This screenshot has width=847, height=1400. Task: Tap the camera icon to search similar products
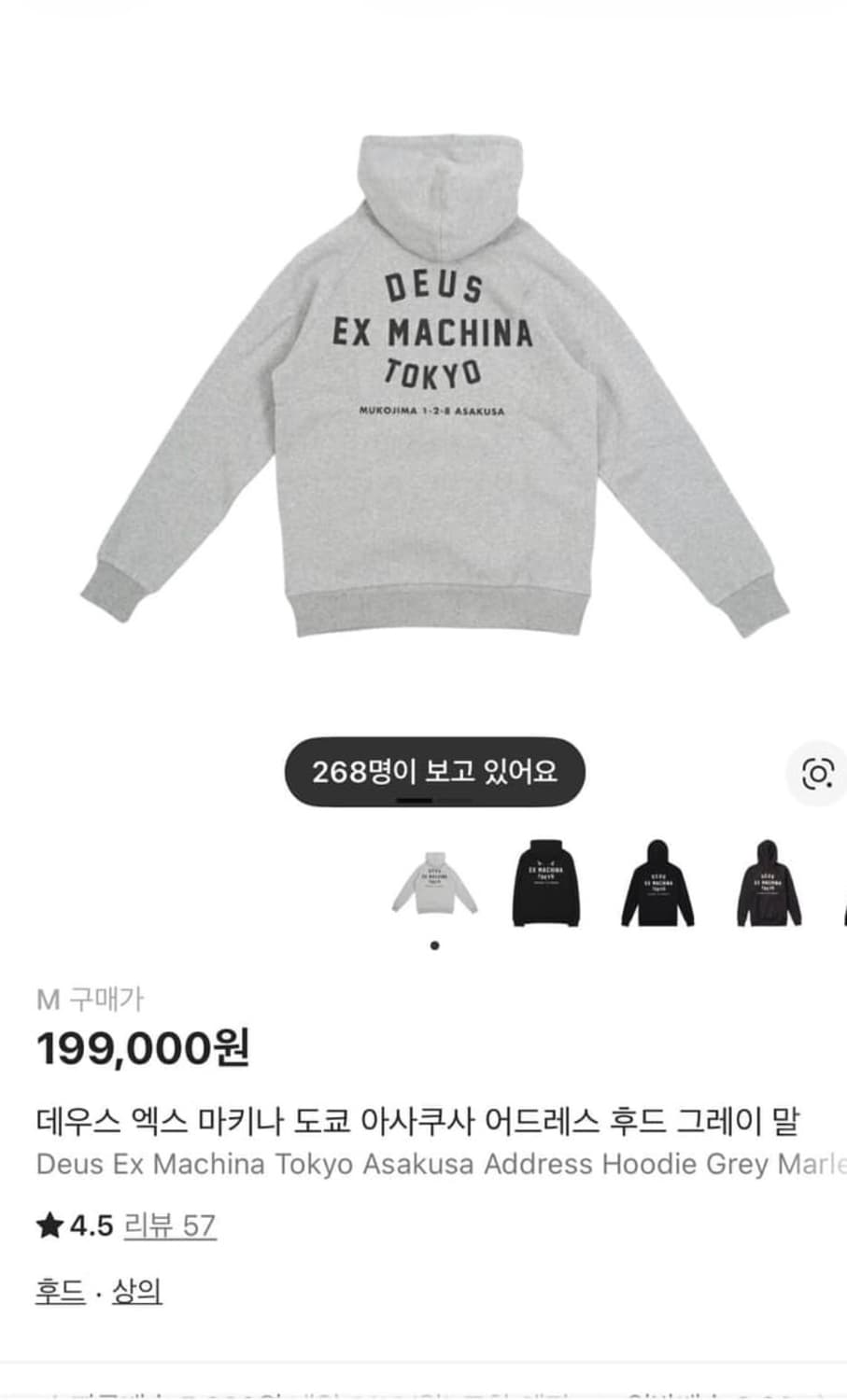tap(817, 772)
